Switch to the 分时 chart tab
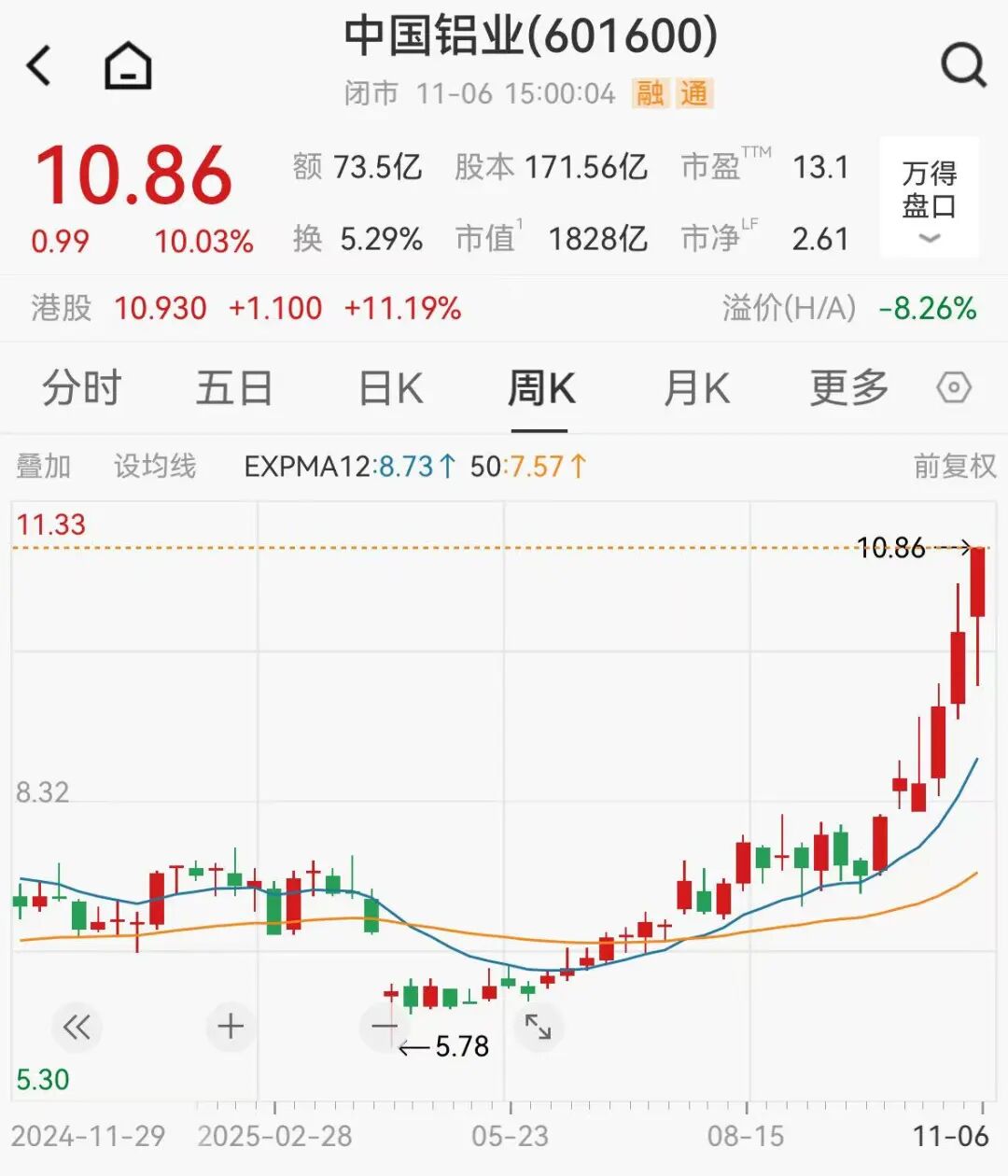1008x1176 pixels. [81, 388]
